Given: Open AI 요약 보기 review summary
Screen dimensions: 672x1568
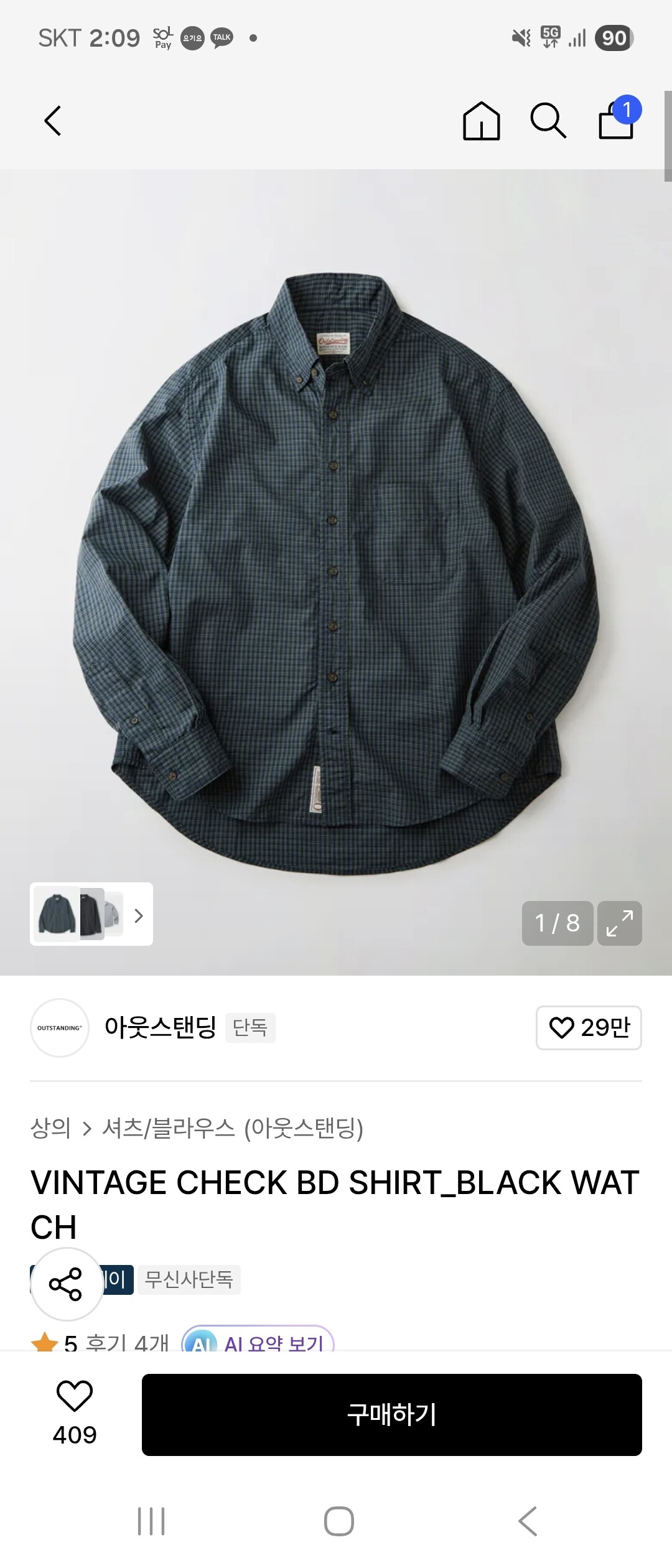Looking at the screenshot, I should [x=258, y=1342].
